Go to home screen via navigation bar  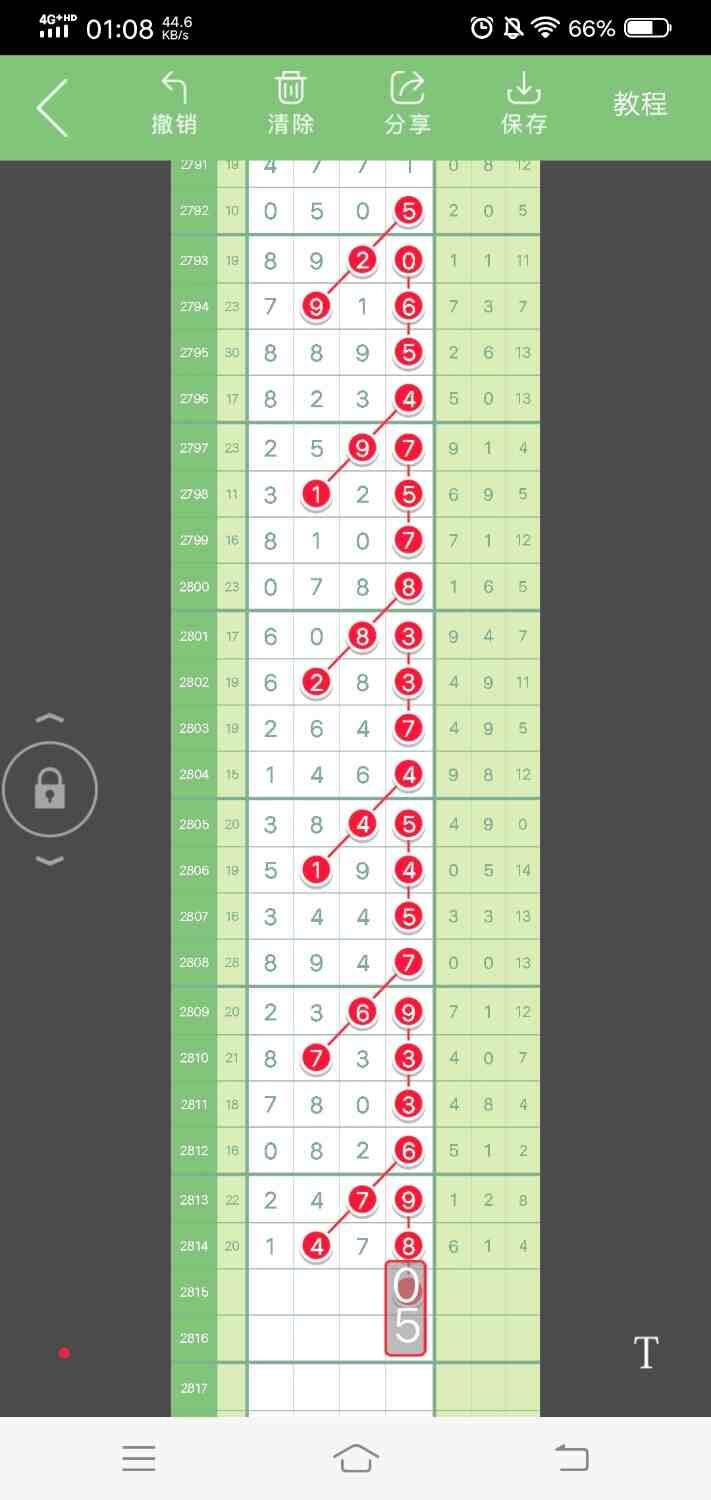coord(356,1458)
